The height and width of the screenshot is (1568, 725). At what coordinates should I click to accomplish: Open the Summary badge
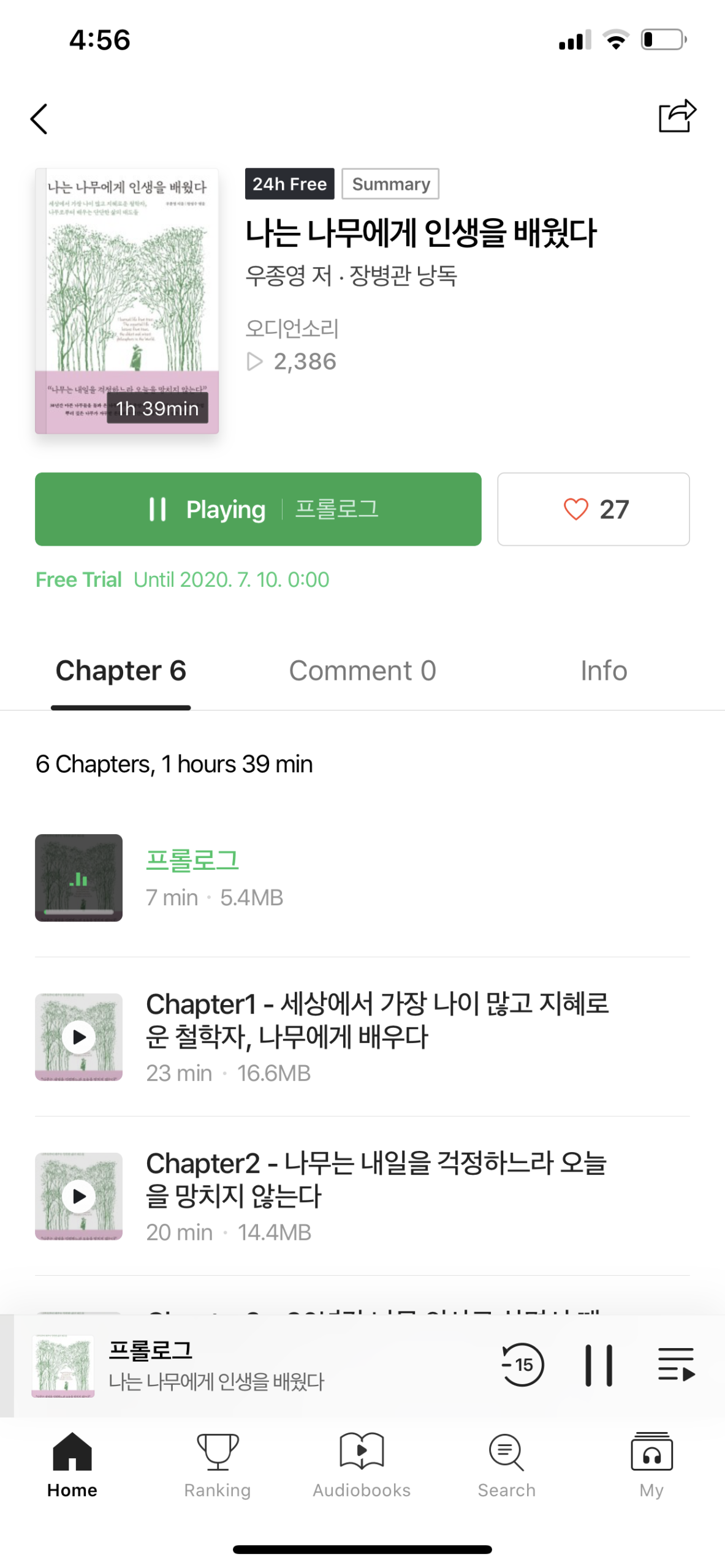390,184
